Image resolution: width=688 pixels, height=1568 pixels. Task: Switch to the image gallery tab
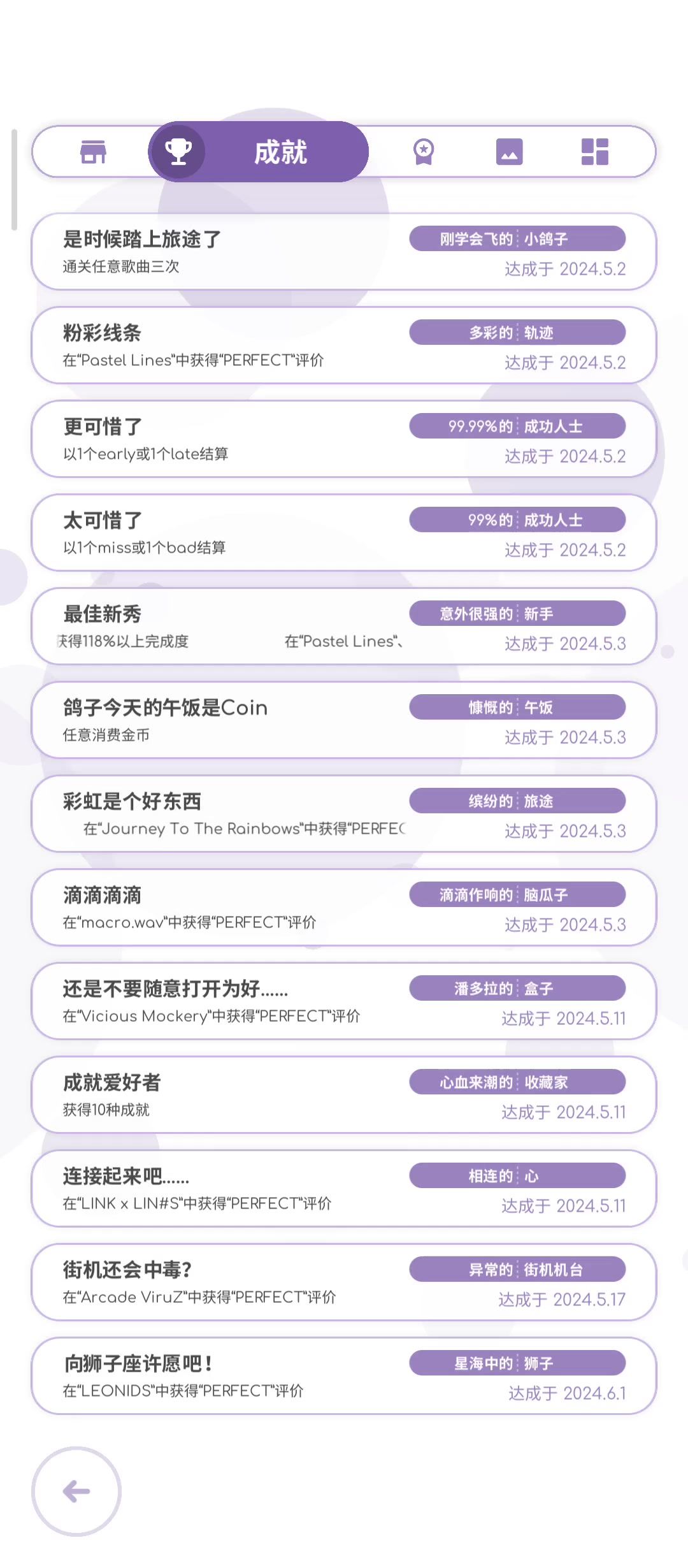point(509,152)
